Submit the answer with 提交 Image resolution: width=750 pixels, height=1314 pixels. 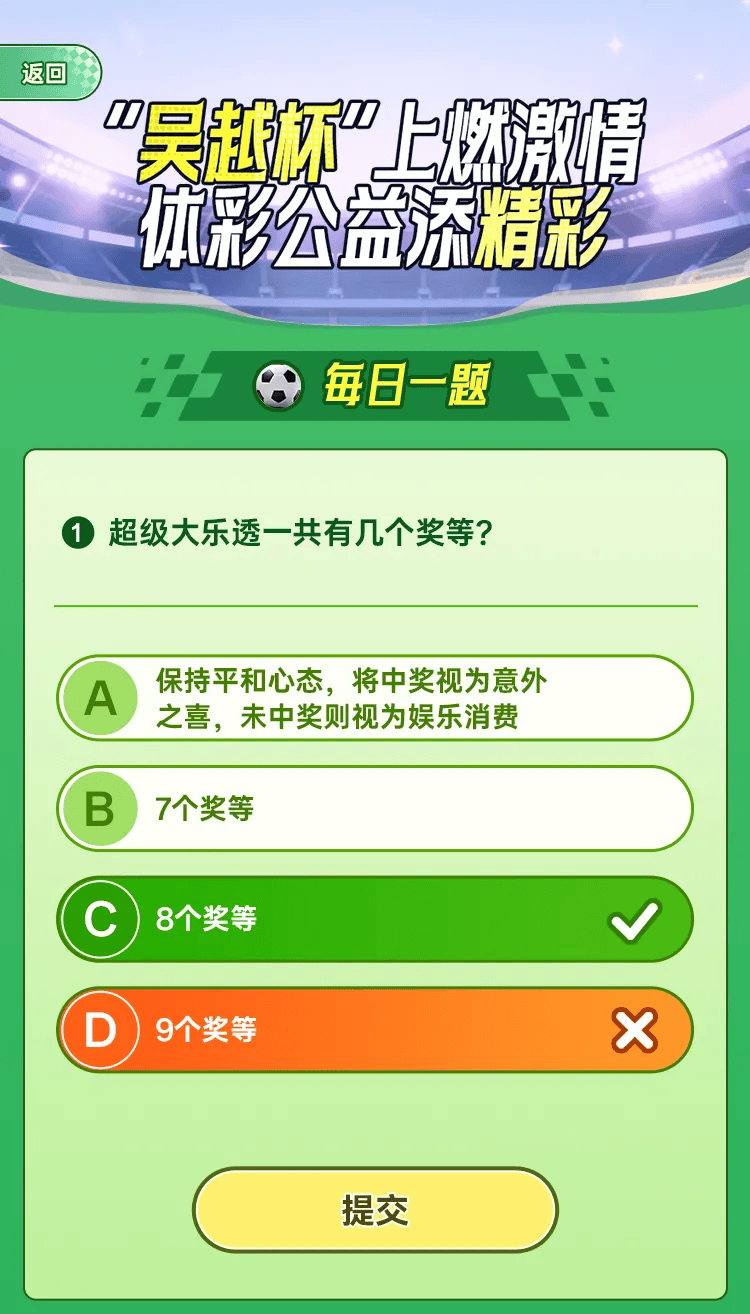tap(375, 1210)
